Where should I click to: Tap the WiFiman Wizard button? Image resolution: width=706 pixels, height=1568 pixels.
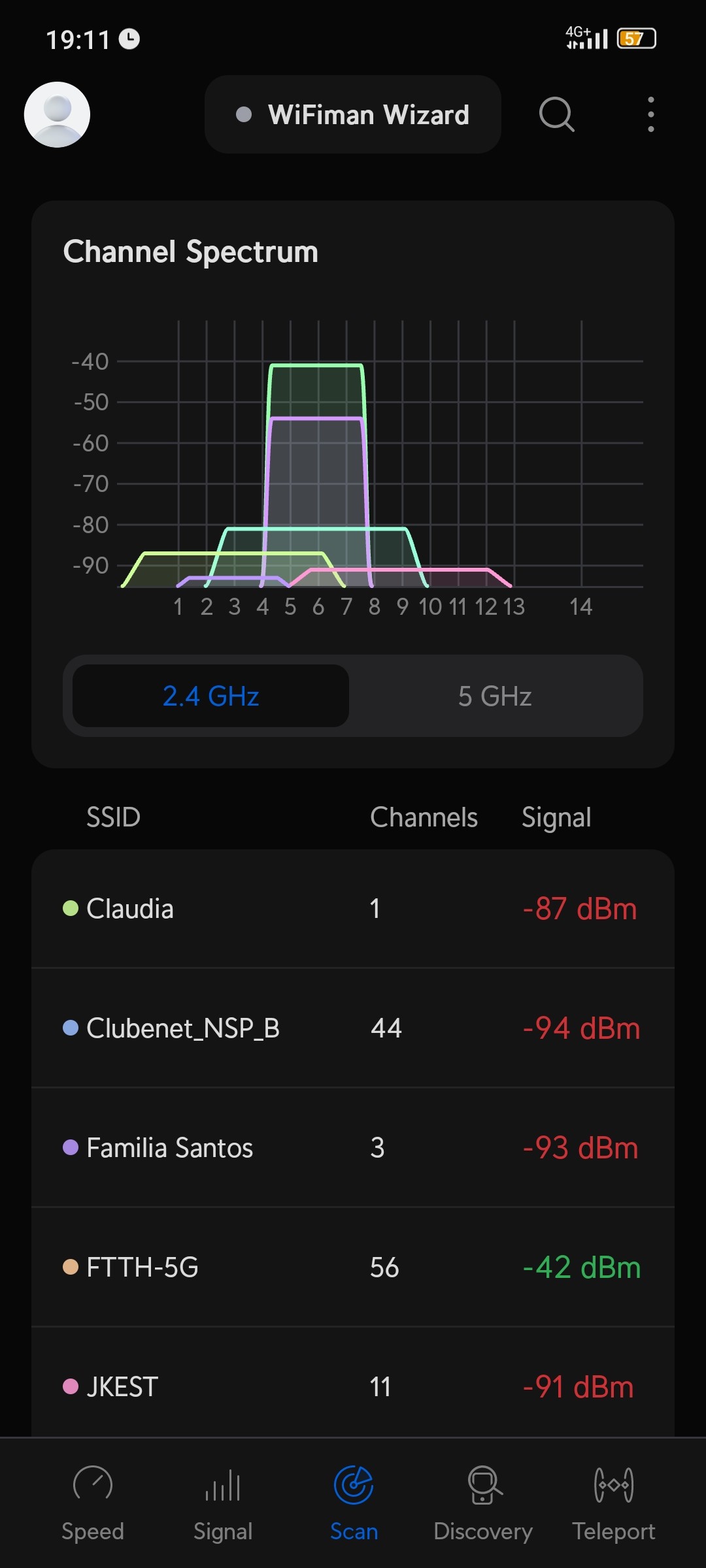point(352,114)
